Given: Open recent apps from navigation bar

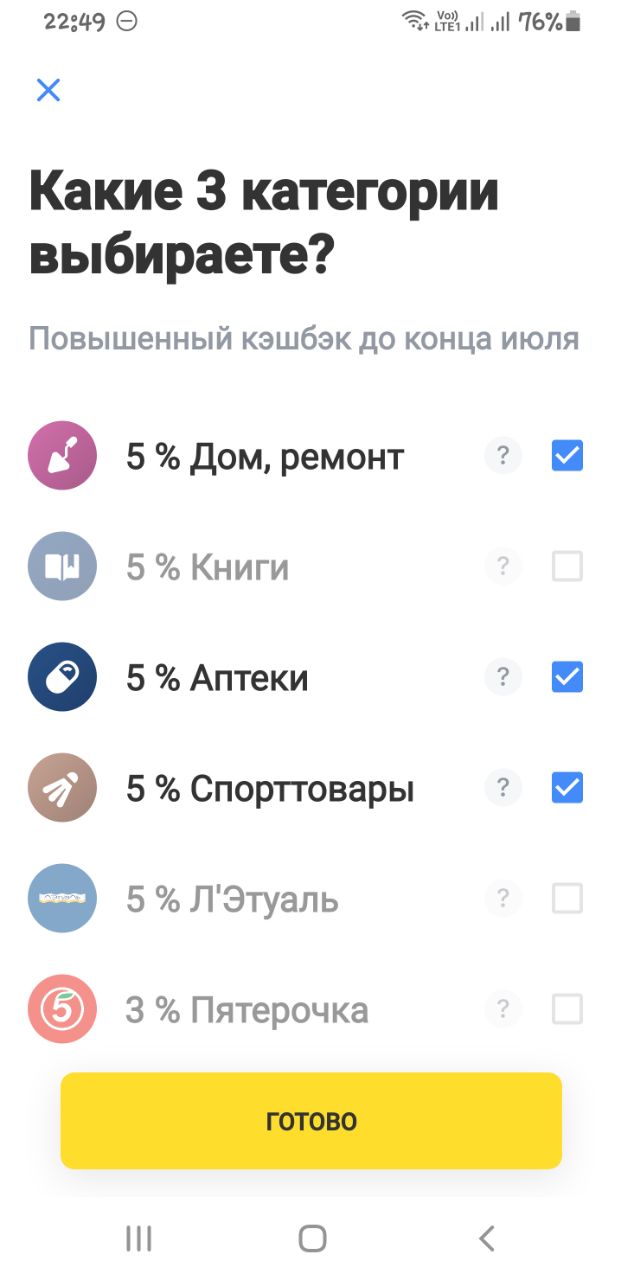Looking at the screenshot, I should [138, 1238].
